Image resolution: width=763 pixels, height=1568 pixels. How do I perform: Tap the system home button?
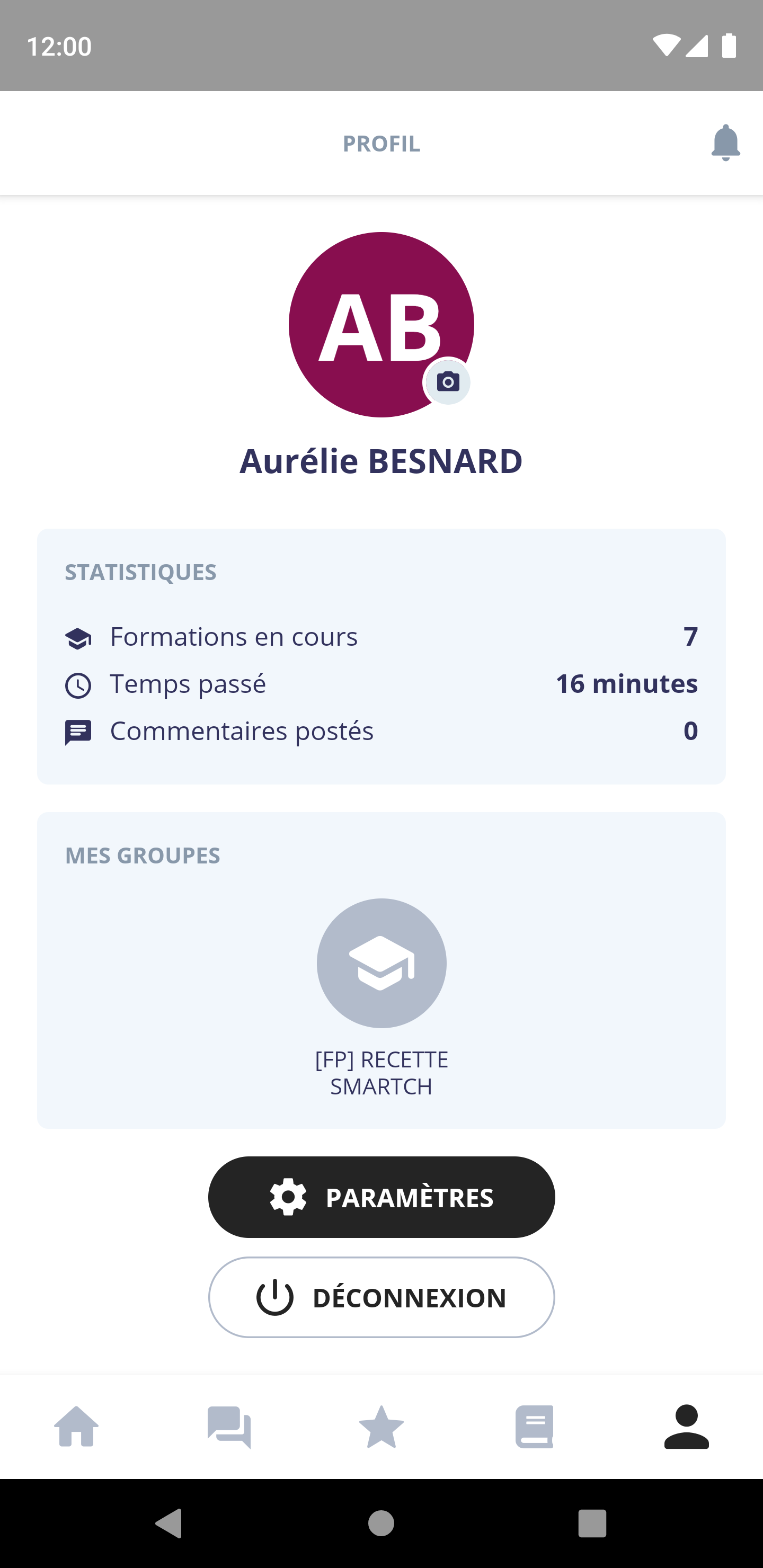(x=381, y=1523)
